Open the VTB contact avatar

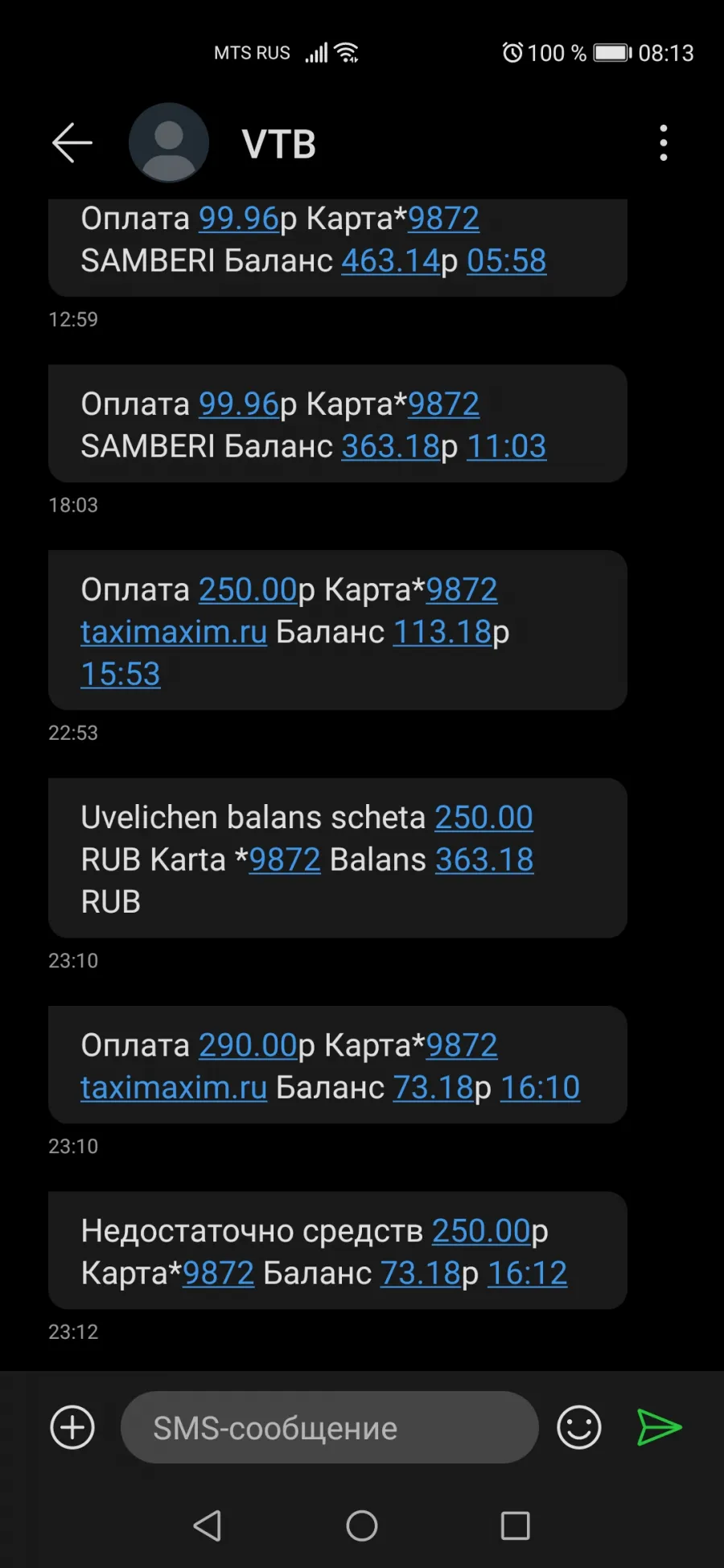pyautogui.click(x=169, y=143)
